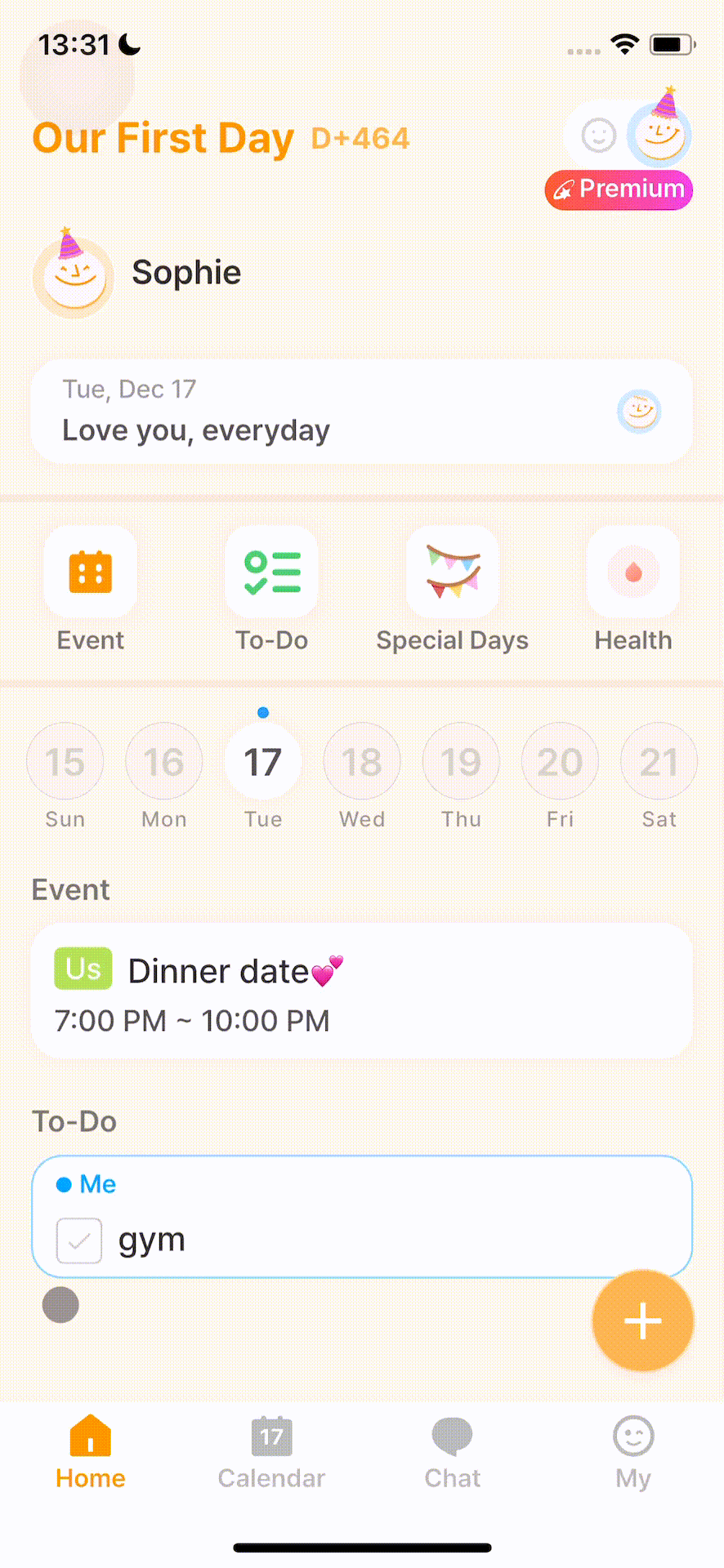Image resolution: width=724 pixels, height=1568 pixels.
Task: Open the Dinner date event card
Action: pos(361,991)
